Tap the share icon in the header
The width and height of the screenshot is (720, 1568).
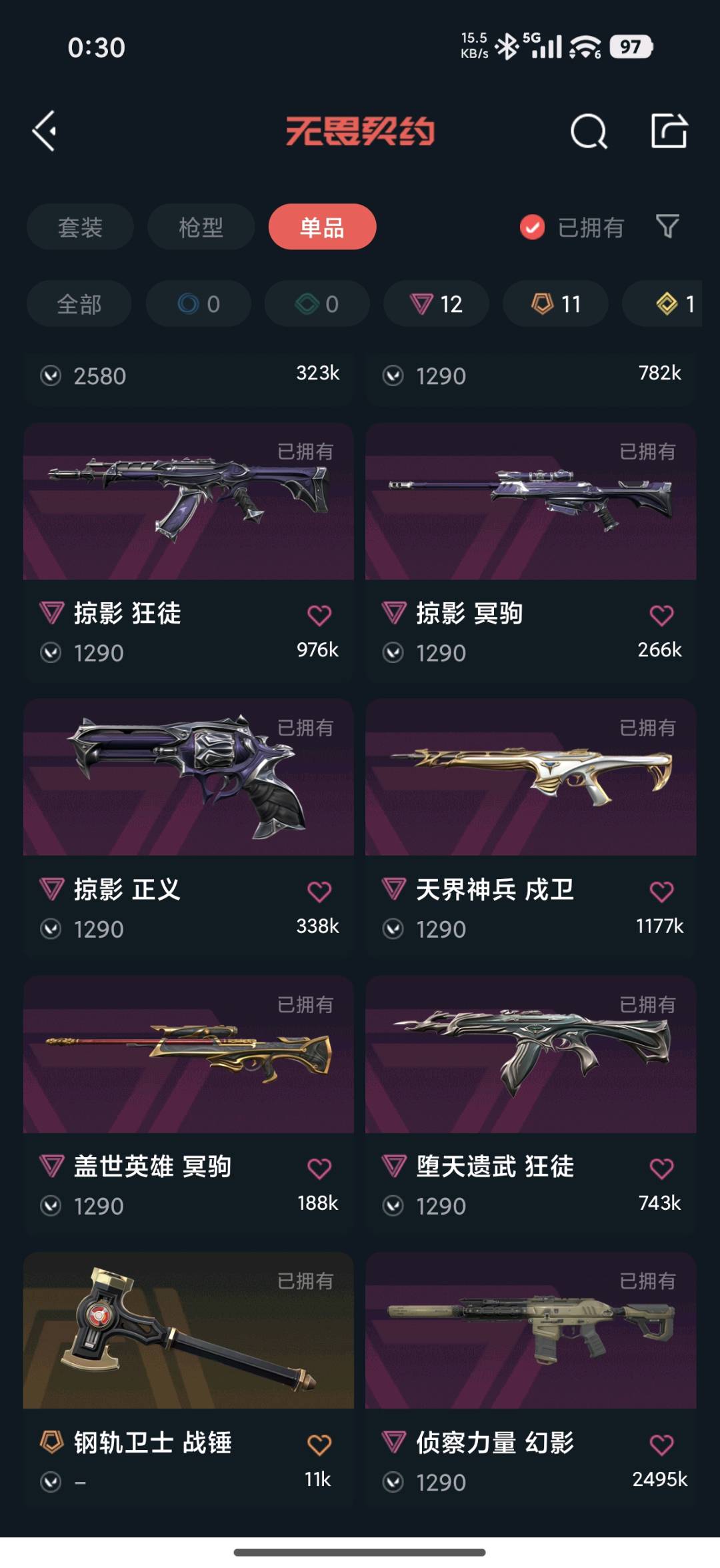tap(669, 130)
